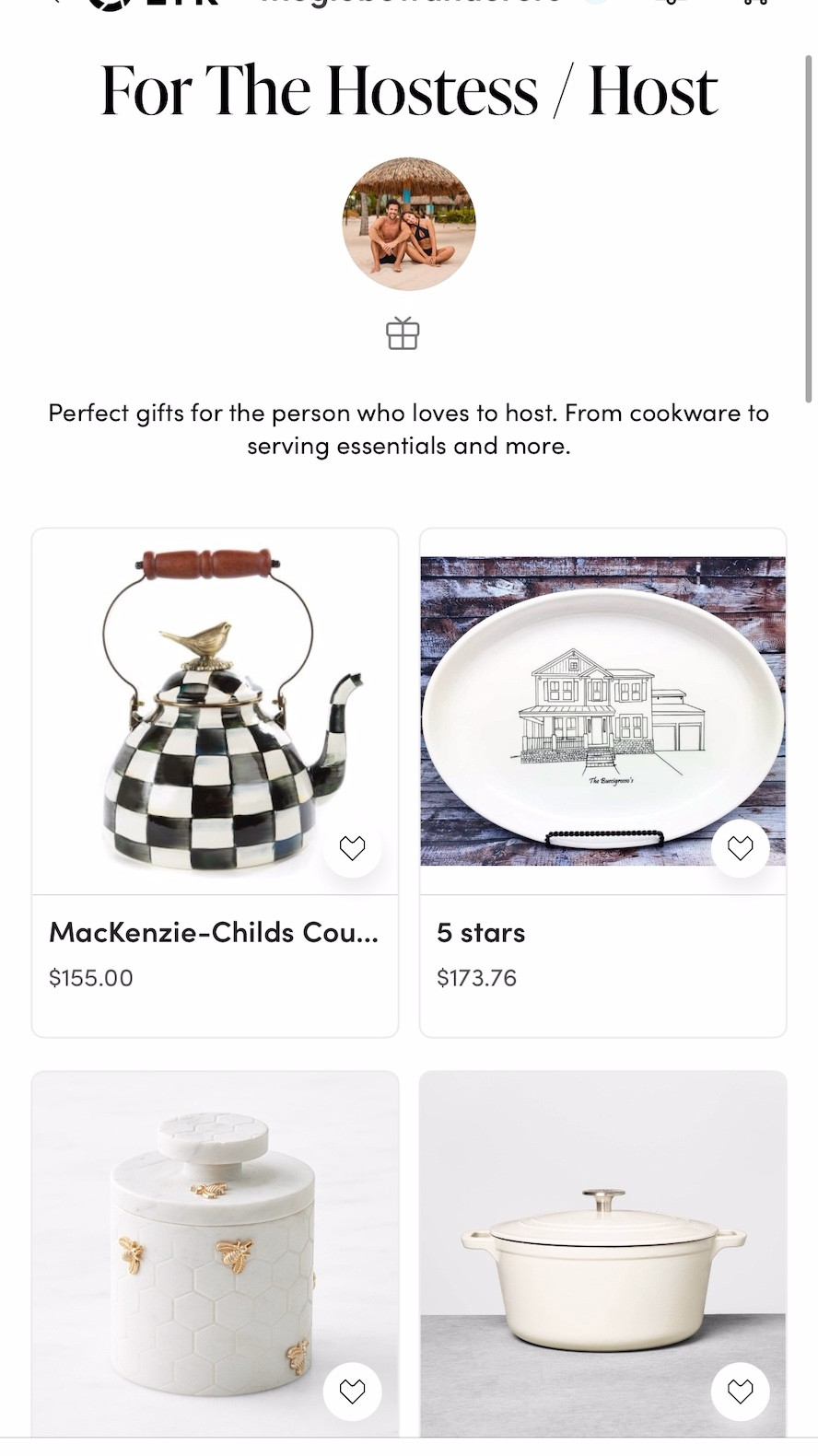
Task: Open the checkered tea kettle product image
Action: [x=215, y=709]
